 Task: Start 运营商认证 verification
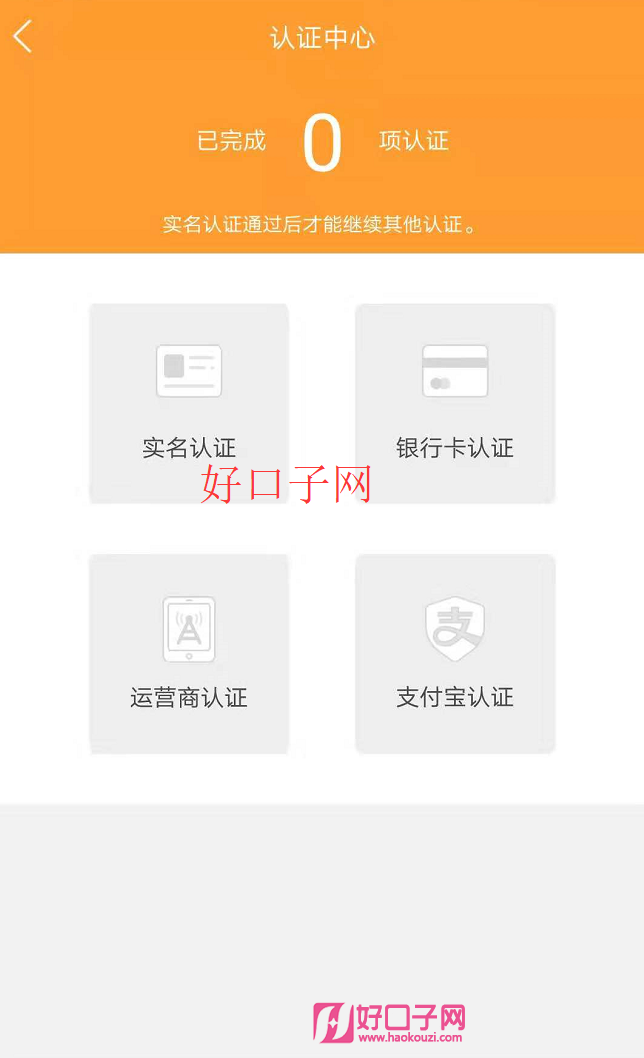pos(189,653)
